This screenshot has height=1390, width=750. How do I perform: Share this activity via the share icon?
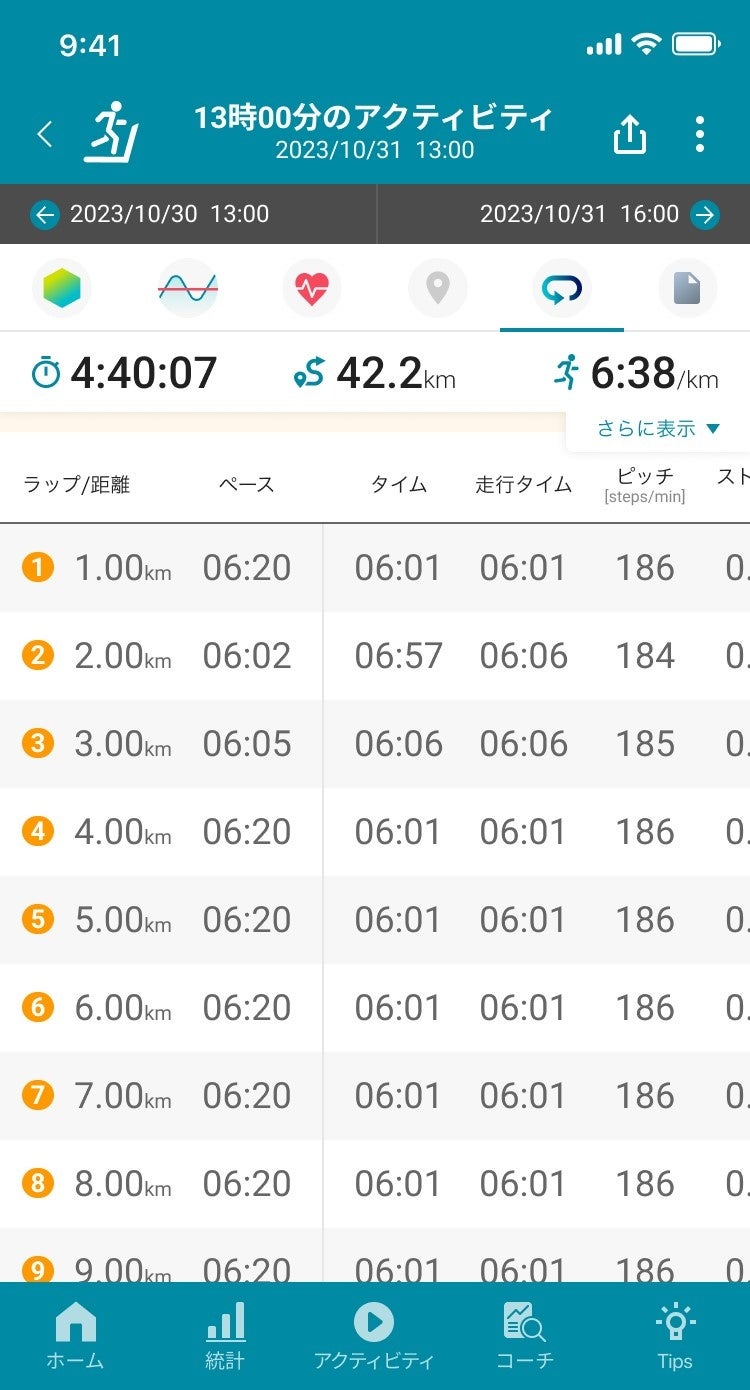628,132
